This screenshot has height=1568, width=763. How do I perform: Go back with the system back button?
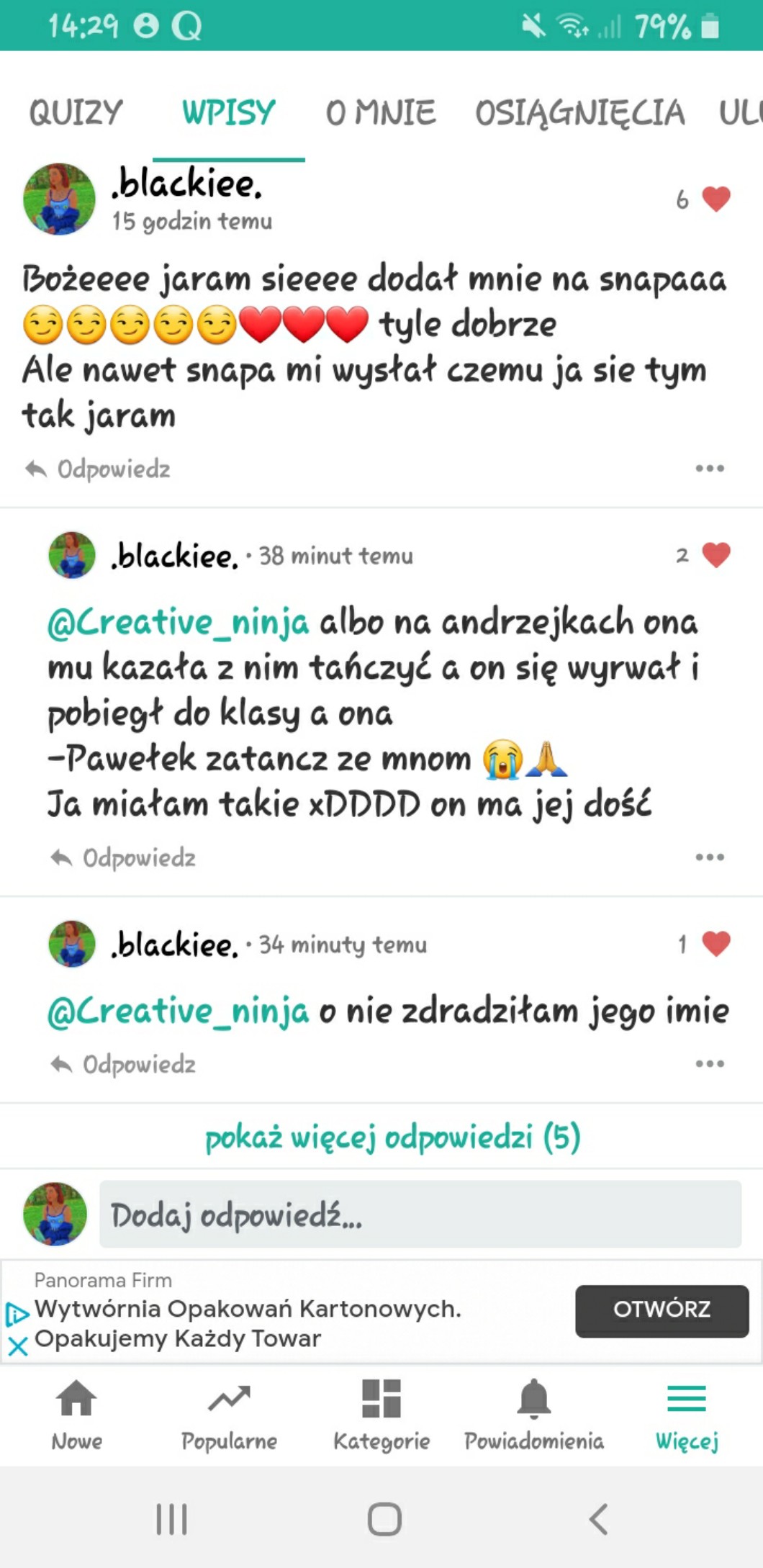pyautogui.click(x=598, y=1519)
